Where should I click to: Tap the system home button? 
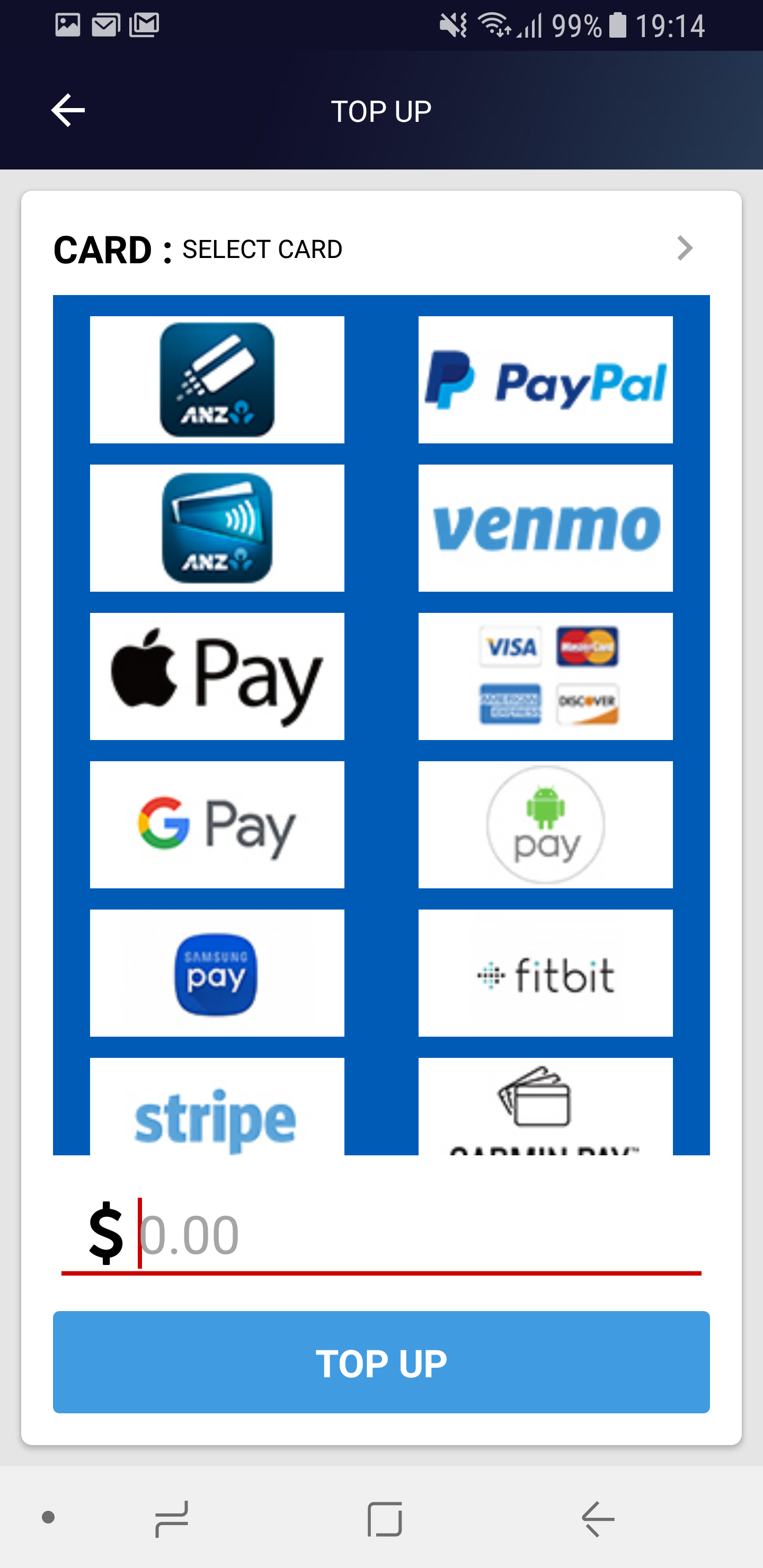click(385, 1518)
